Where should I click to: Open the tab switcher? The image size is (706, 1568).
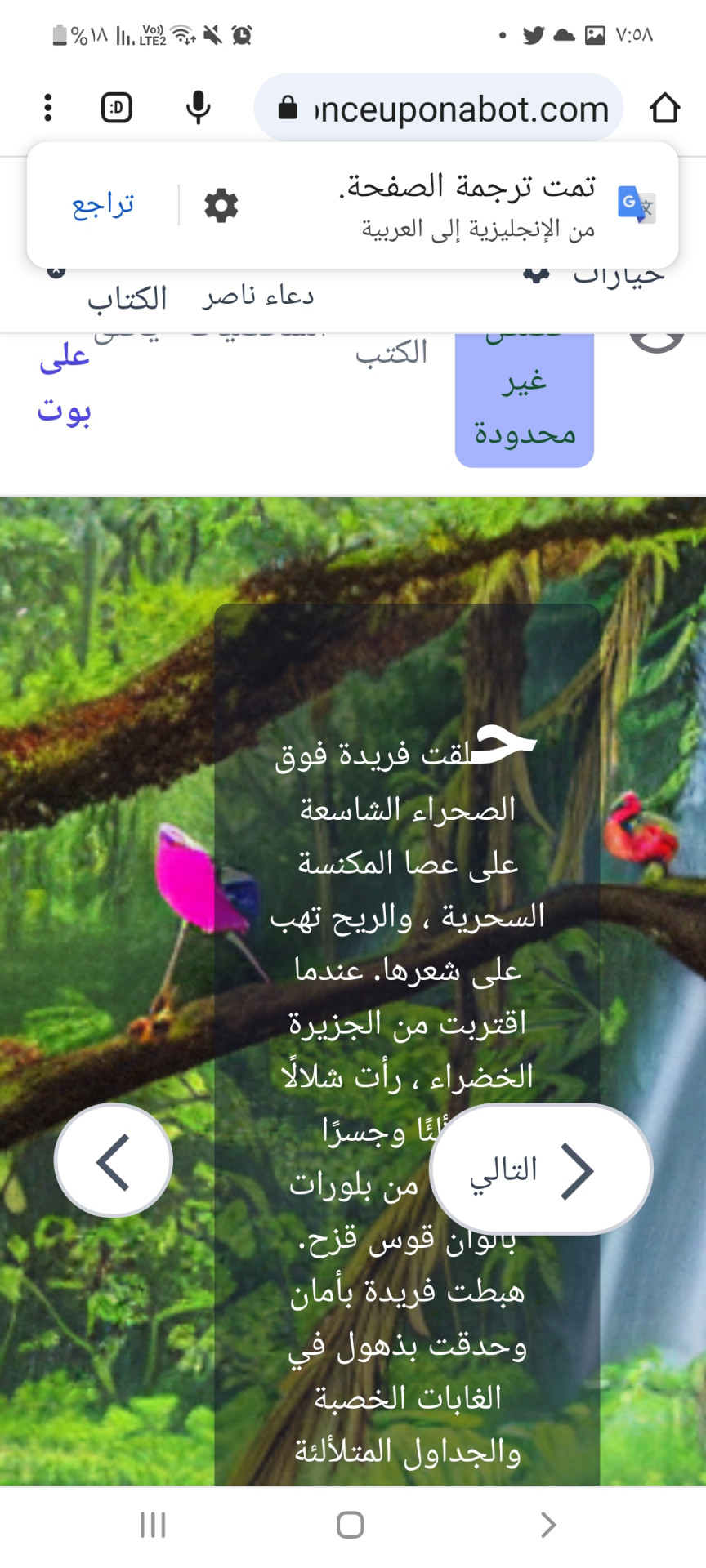(x=116, y=107)
